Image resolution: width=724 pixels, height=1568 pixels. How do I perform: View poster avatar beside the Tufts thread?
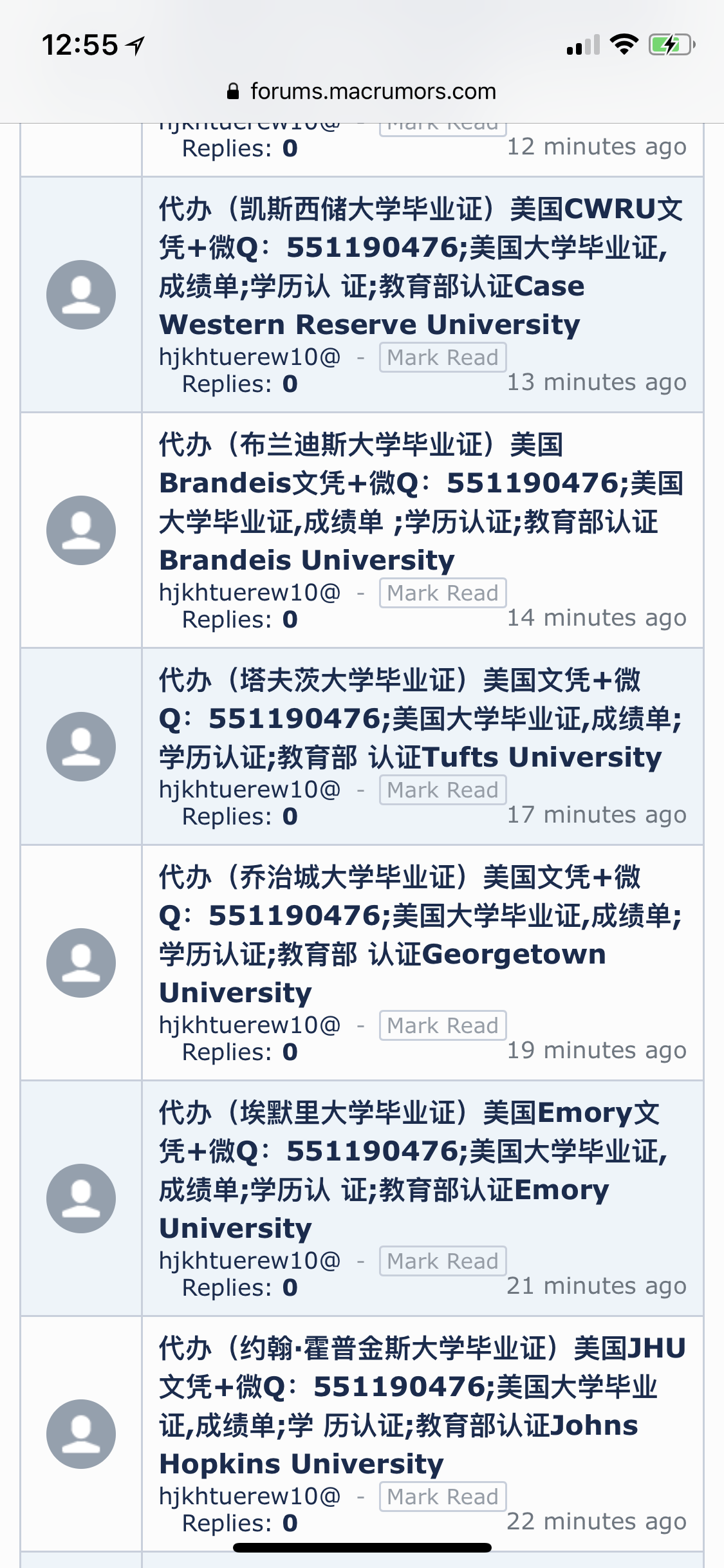pyautogui.click(x=81, y=747)
